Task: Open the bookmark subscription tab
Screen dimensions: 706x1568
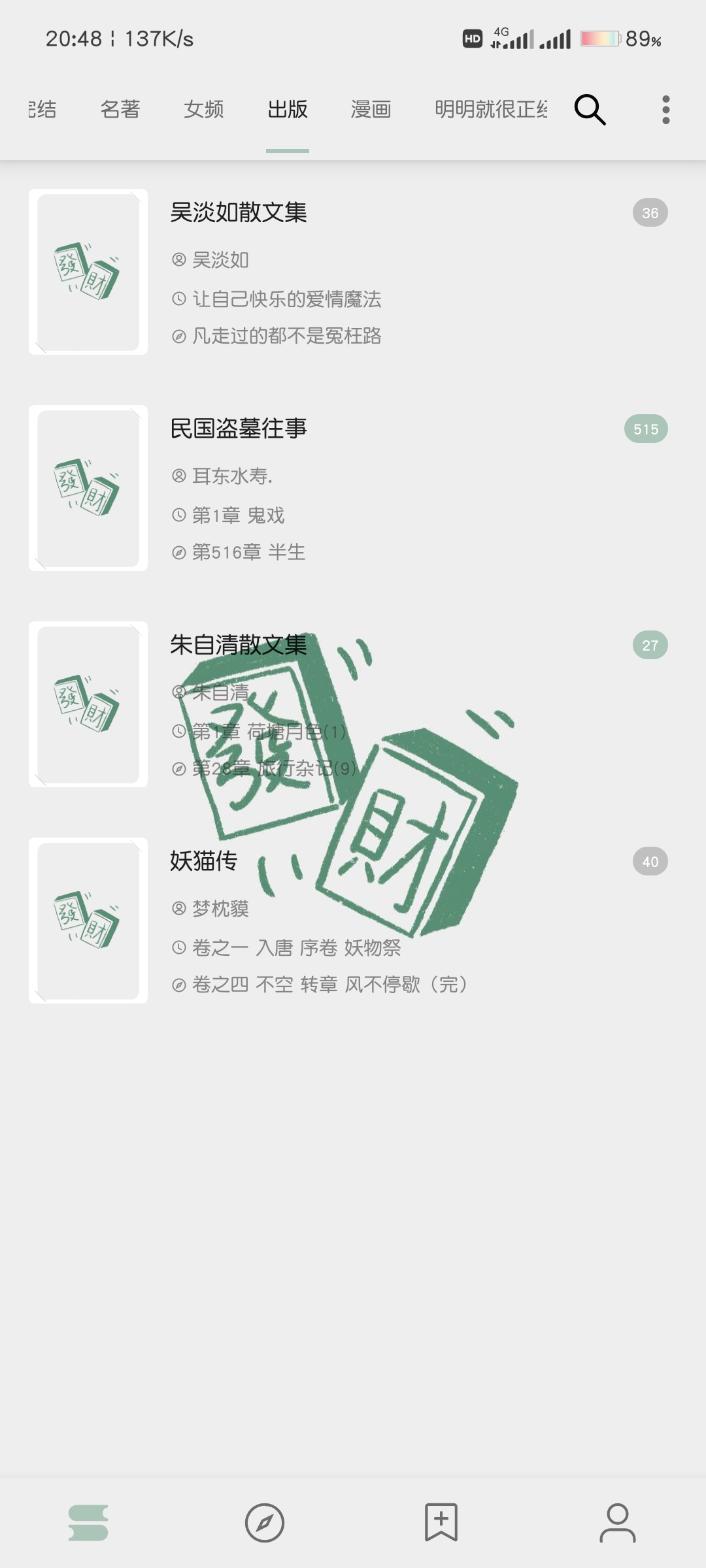Action: (441, 1522)
